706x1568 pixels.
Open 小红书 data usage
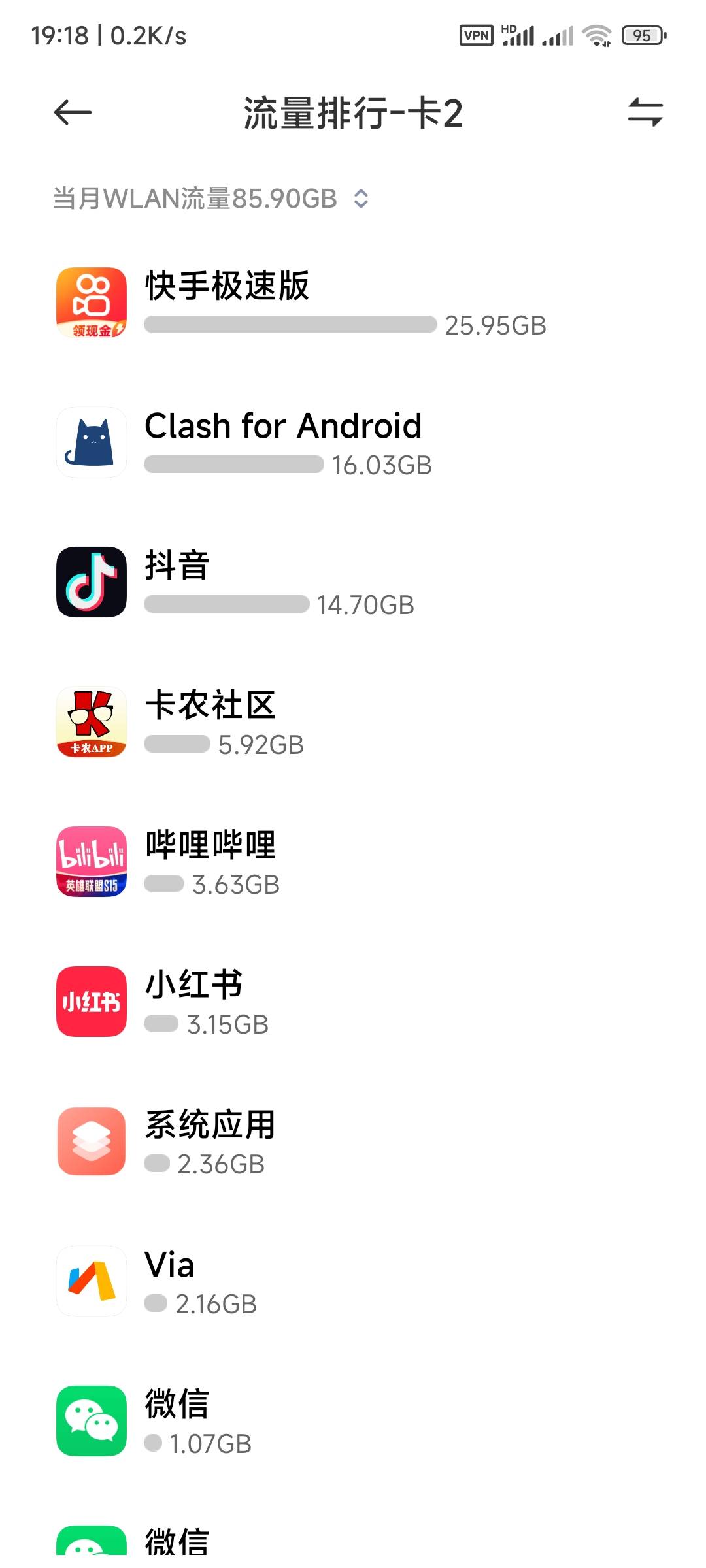tap(353, 1002)
